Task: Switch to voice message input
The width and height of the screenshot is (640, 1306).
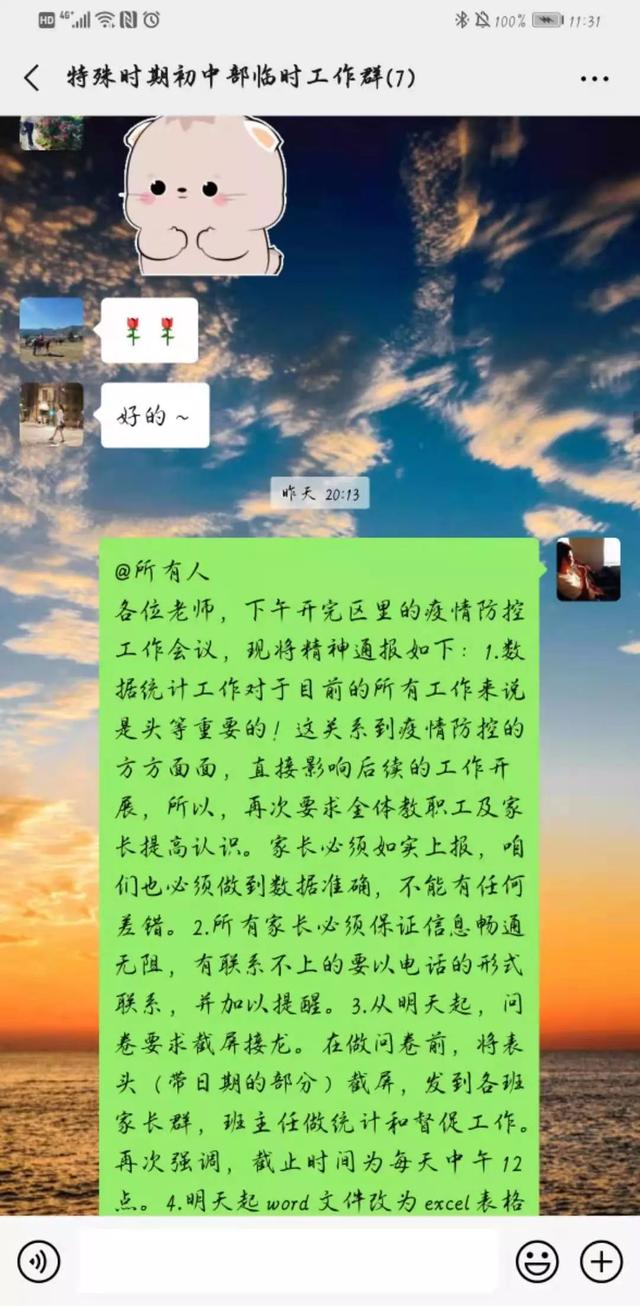Action: coord(39,1261)
